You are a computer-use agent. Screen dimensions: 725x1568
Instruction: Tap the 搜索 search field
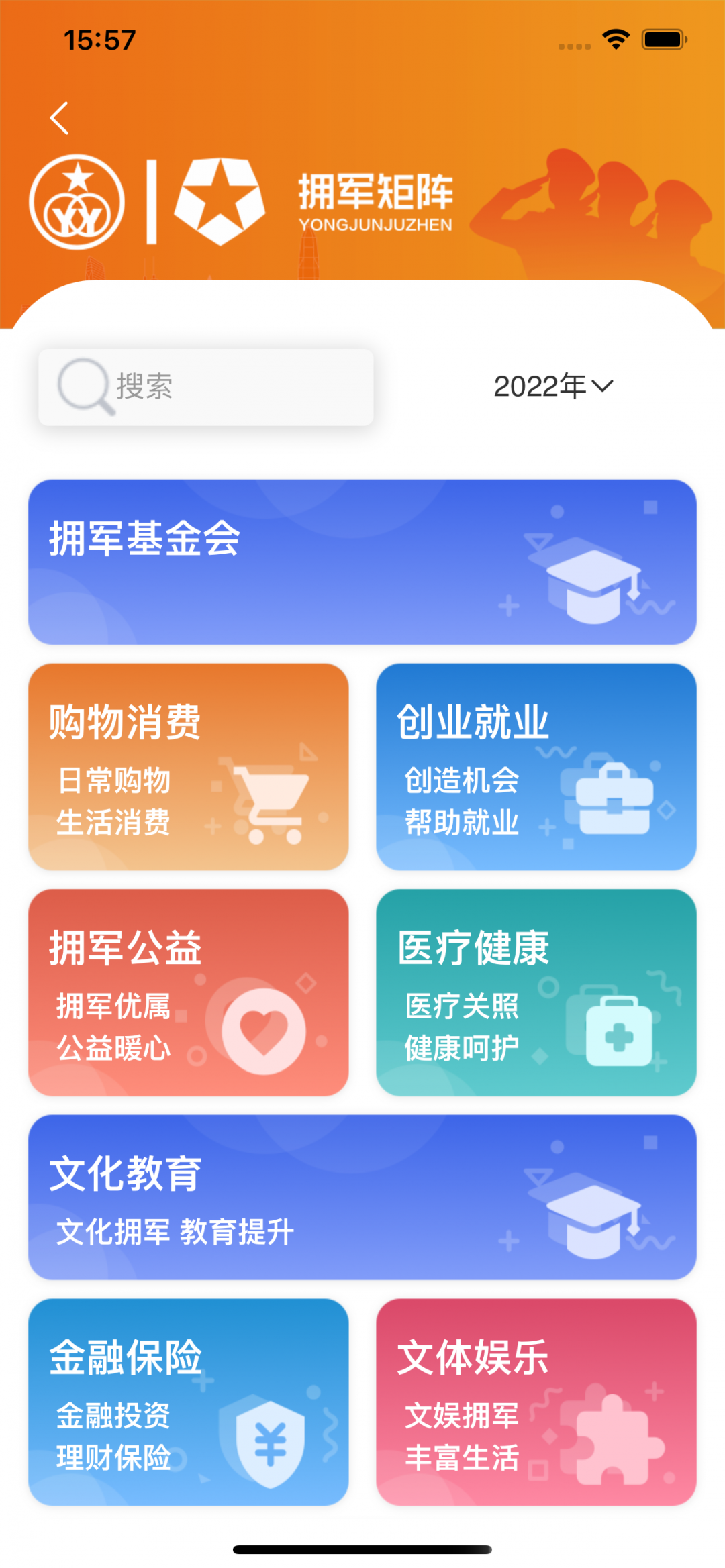coord(205,387)
